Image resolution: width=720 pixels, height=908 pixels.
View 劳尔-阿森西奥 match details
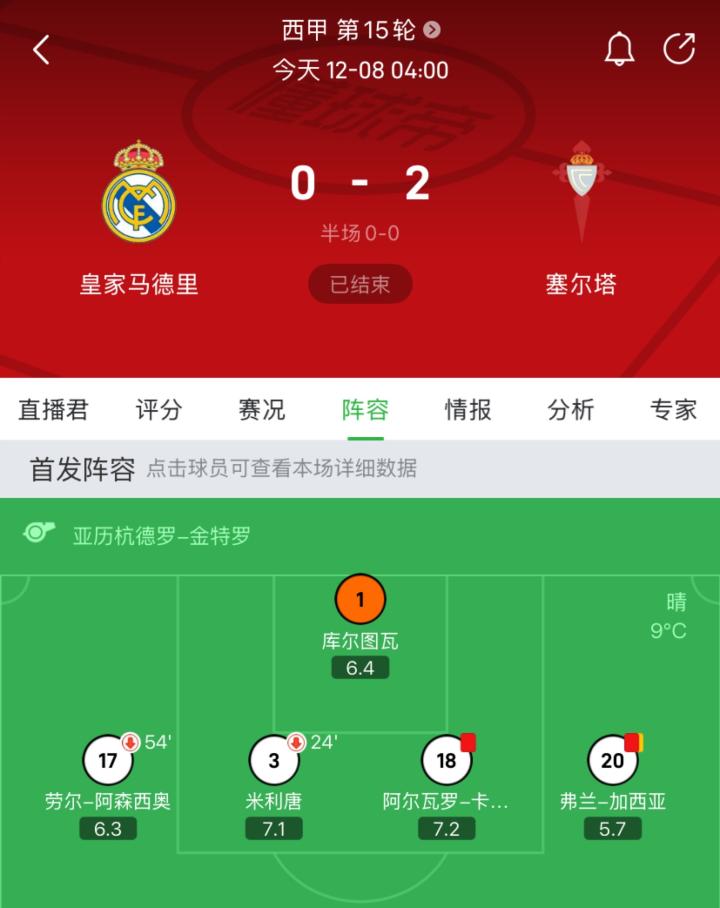pyautogui.click(x=108, y=761)
